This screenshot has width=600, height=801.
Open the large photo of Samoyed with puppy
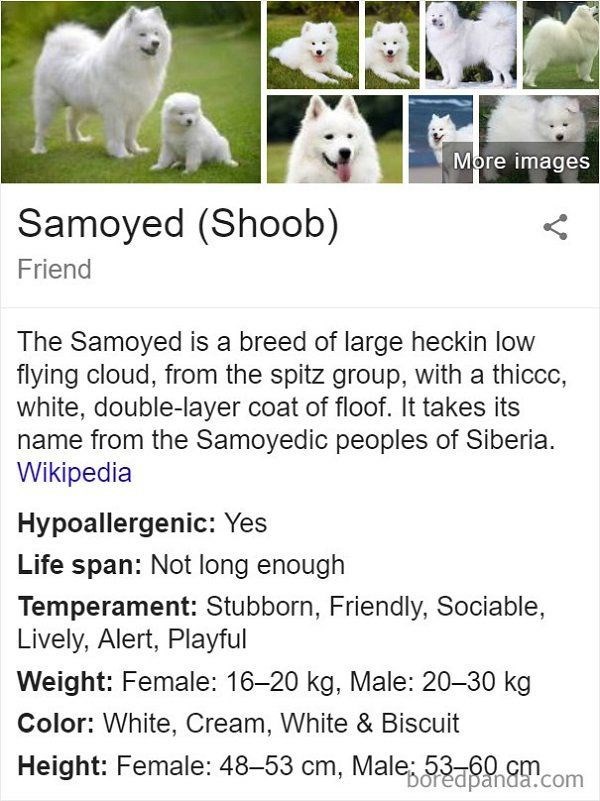[130, 92]
